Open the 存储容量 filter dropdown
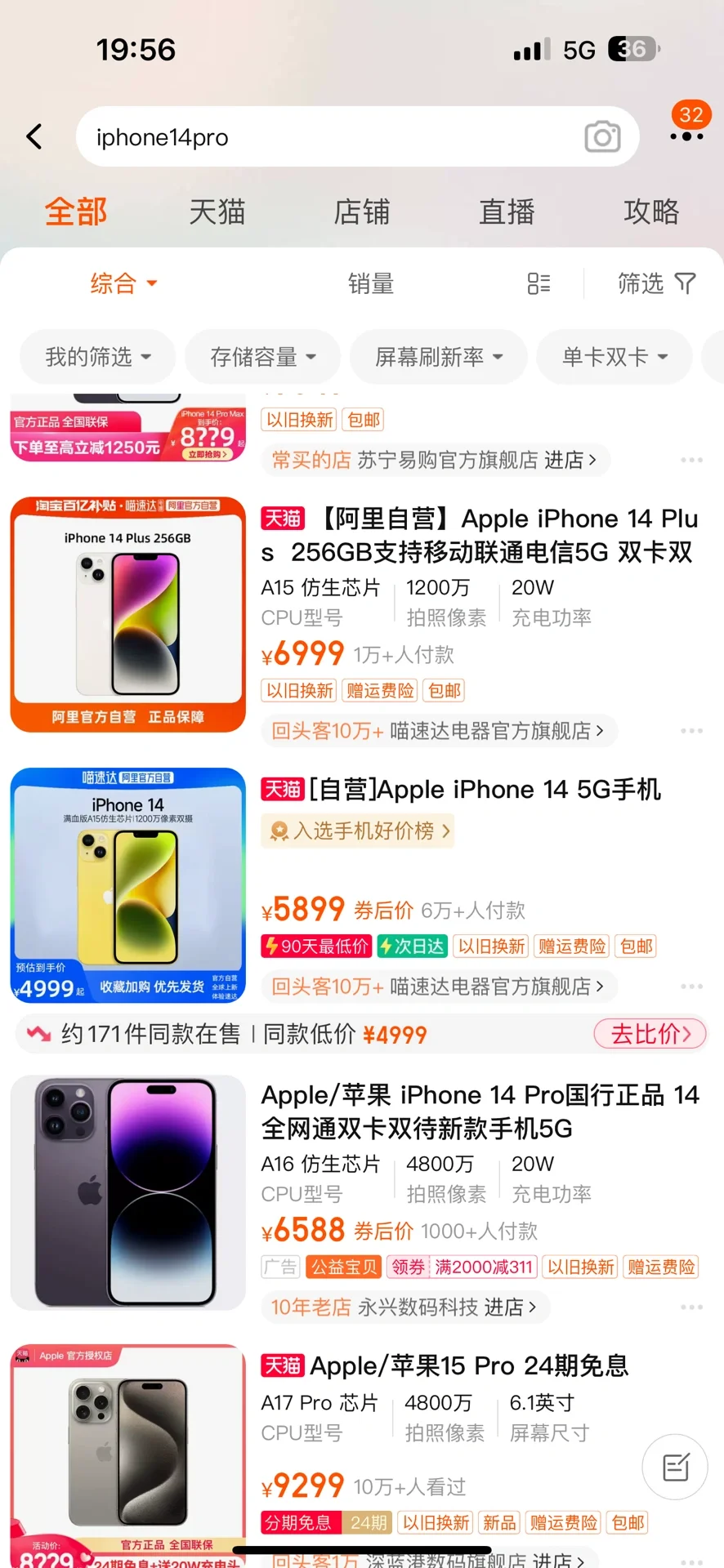Image resolution: width=724 pixels, height=1568 pixels. tap(261, 357)
